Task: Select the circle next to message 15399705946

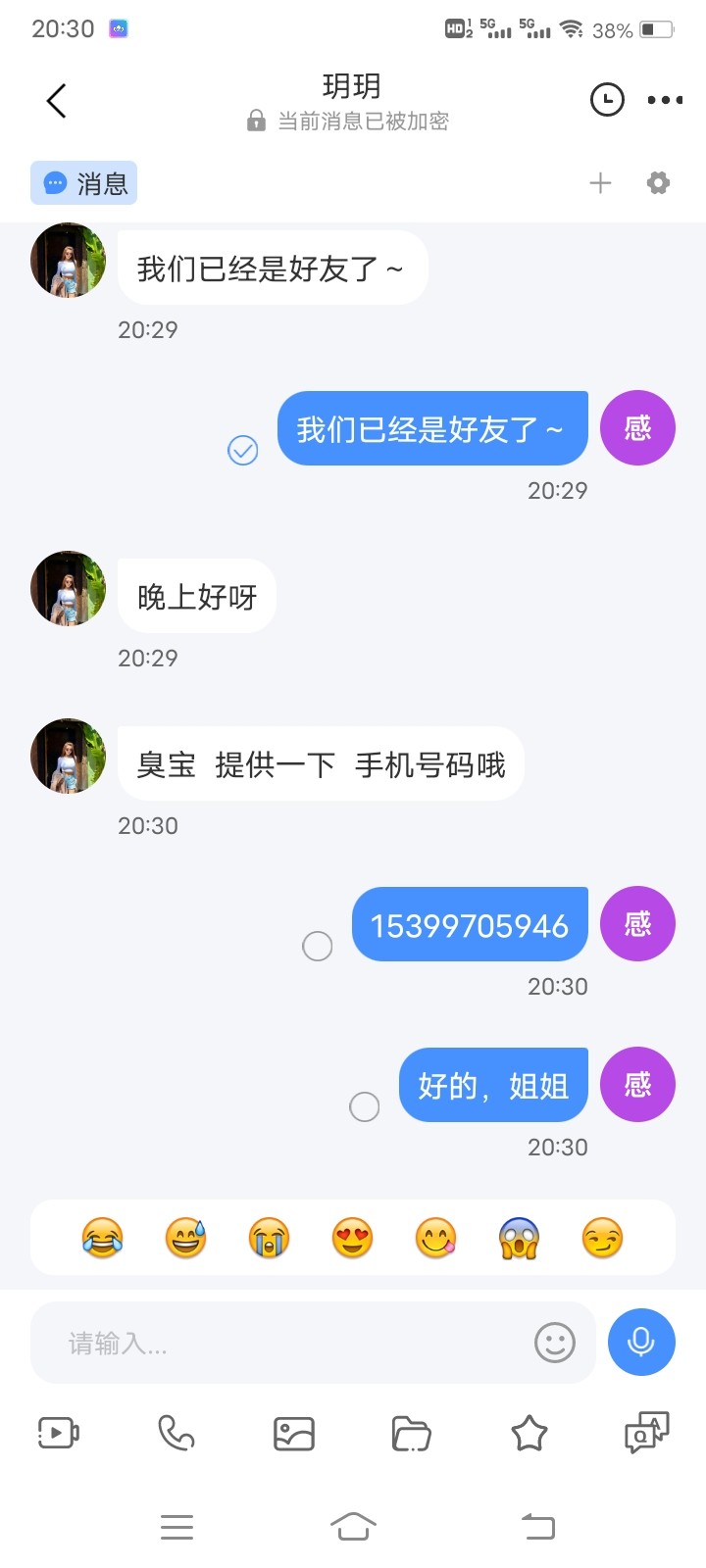Action: coord(318,946)
